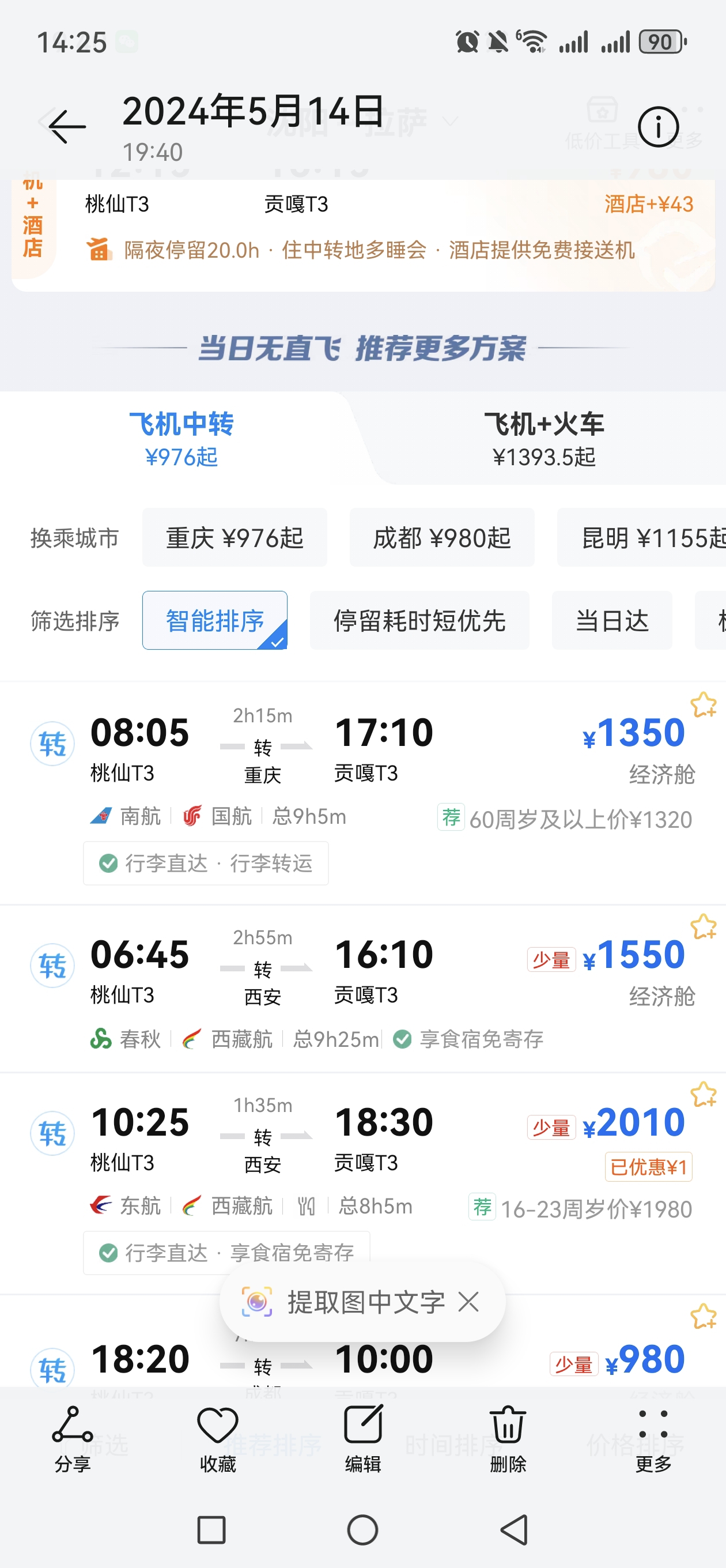Image resolution: width=726 pixels, height=1568 pixels.
Task: Select 停留耗时短优先 sorting option
Action: [x=419, y=621]
